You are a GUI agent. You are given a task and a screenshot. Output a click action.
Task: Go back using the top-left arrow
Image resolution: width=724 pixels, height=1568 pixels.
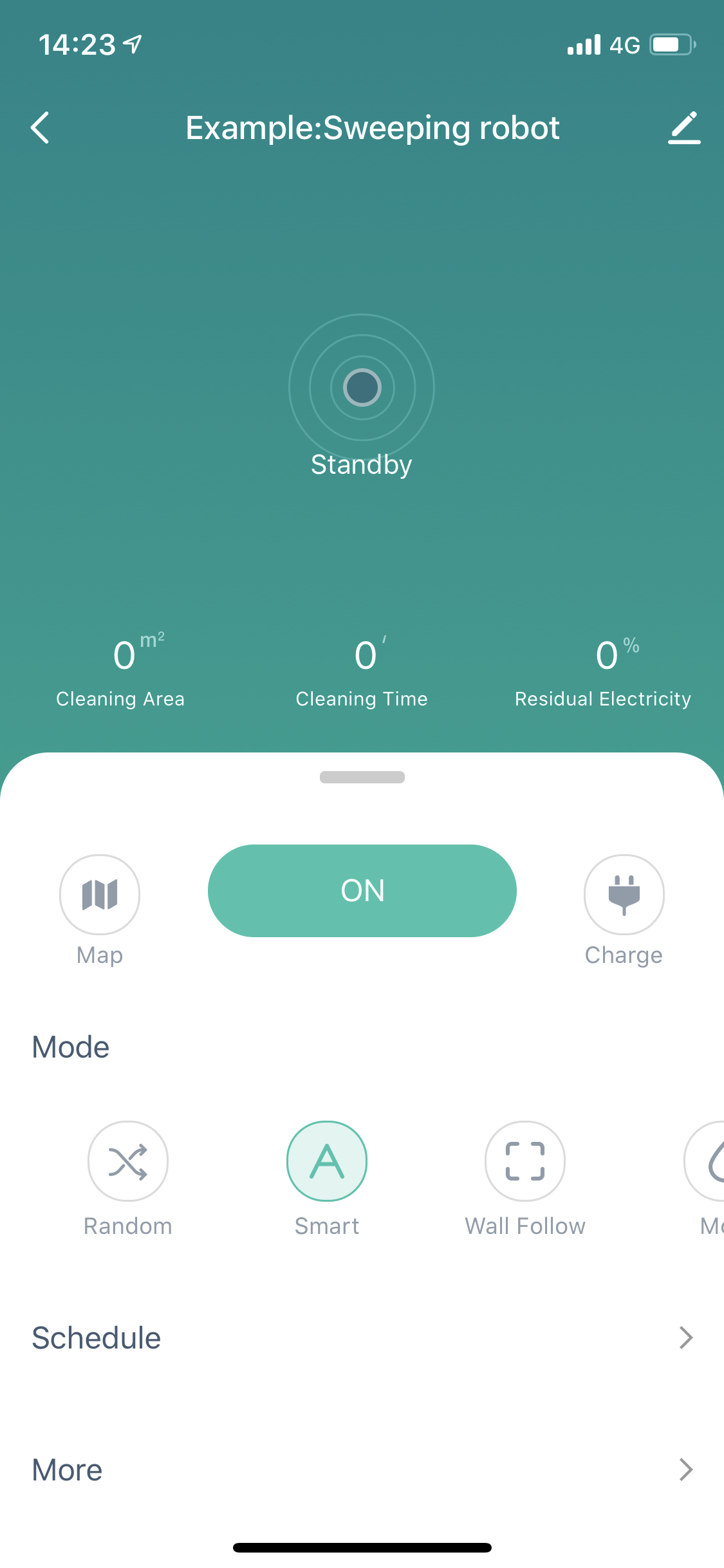point(40,127)
